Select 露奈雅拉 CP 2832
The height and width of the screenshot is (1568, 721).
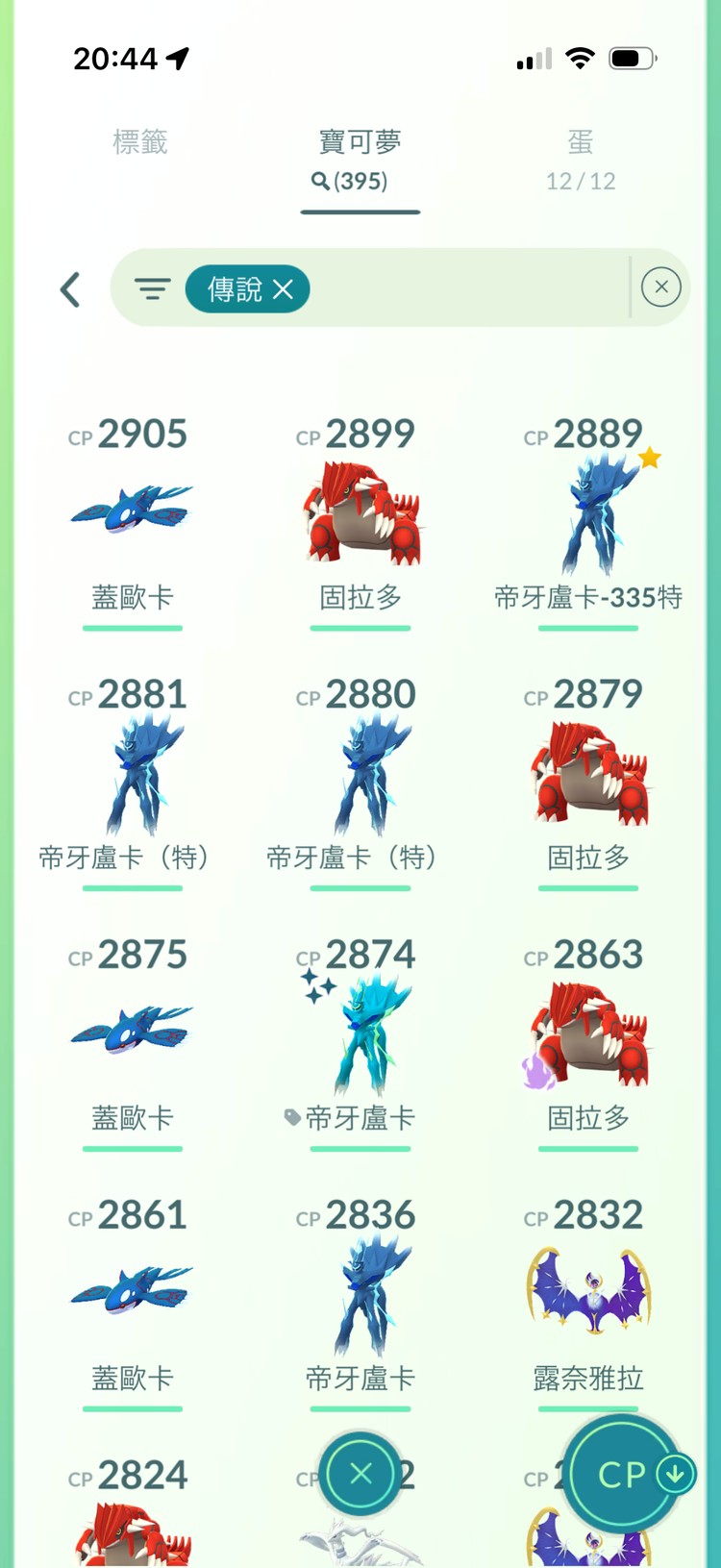(x=588, y=1293)
